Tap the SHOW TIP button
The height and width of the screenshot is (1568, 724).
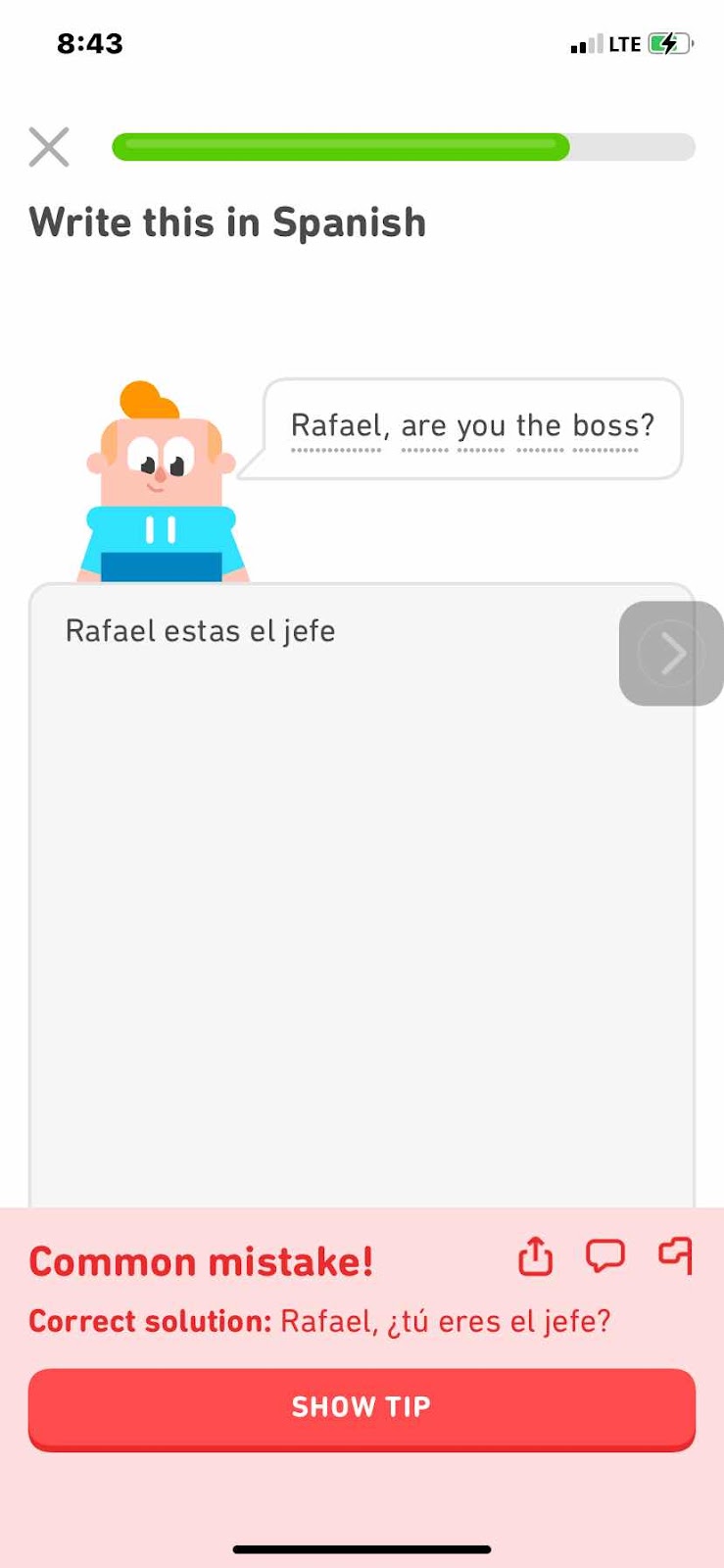click(x=362, y=1407)
